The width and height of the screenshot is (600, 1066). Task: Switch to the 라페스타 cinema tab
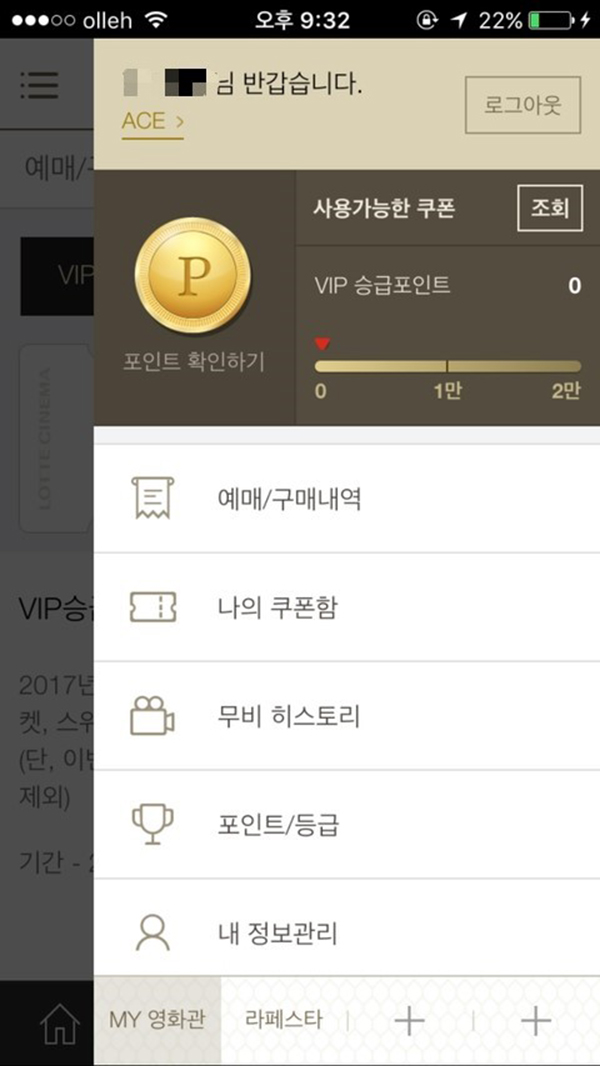click(284, 1020)
